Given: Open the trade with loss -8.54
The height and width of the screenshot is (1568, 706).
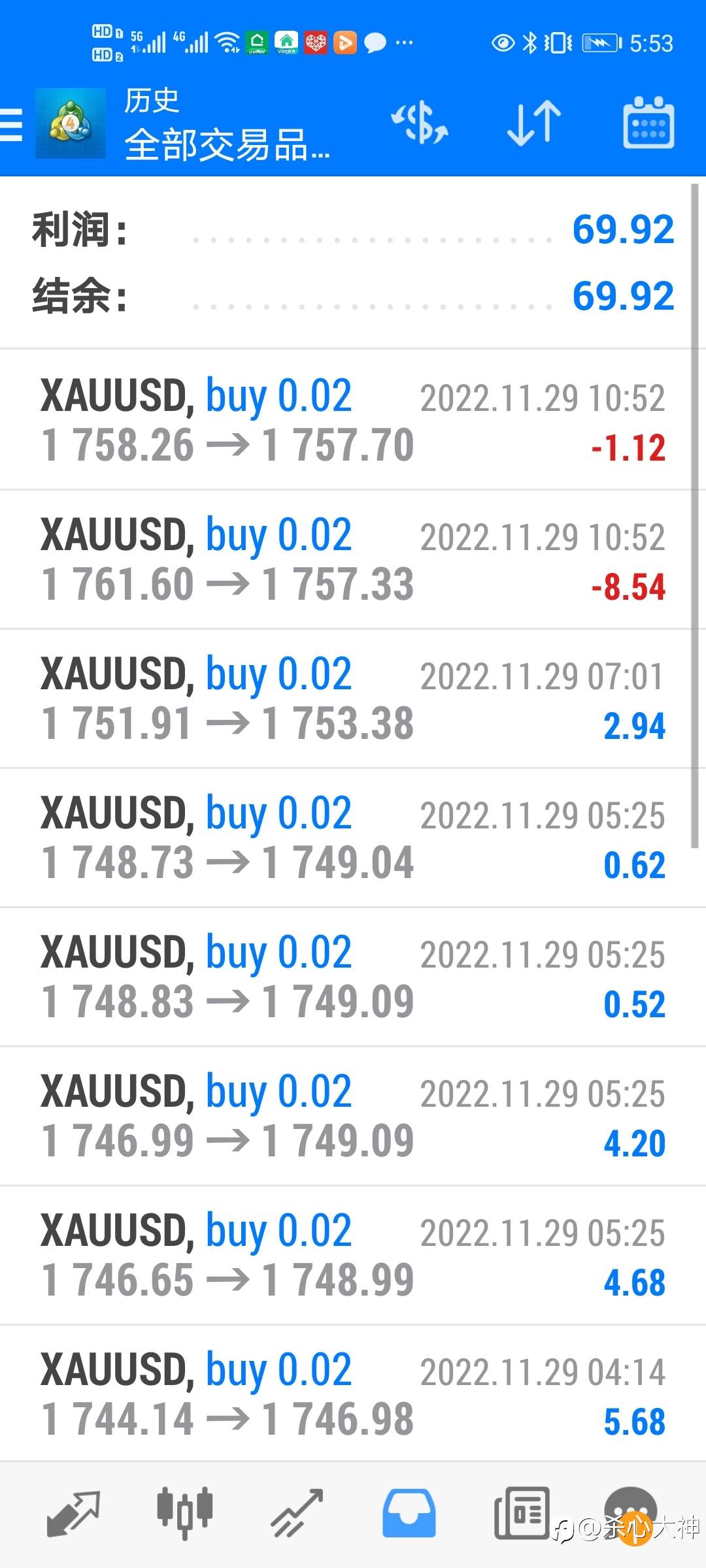Looking at the screenshot, I should tap(353, 560).
